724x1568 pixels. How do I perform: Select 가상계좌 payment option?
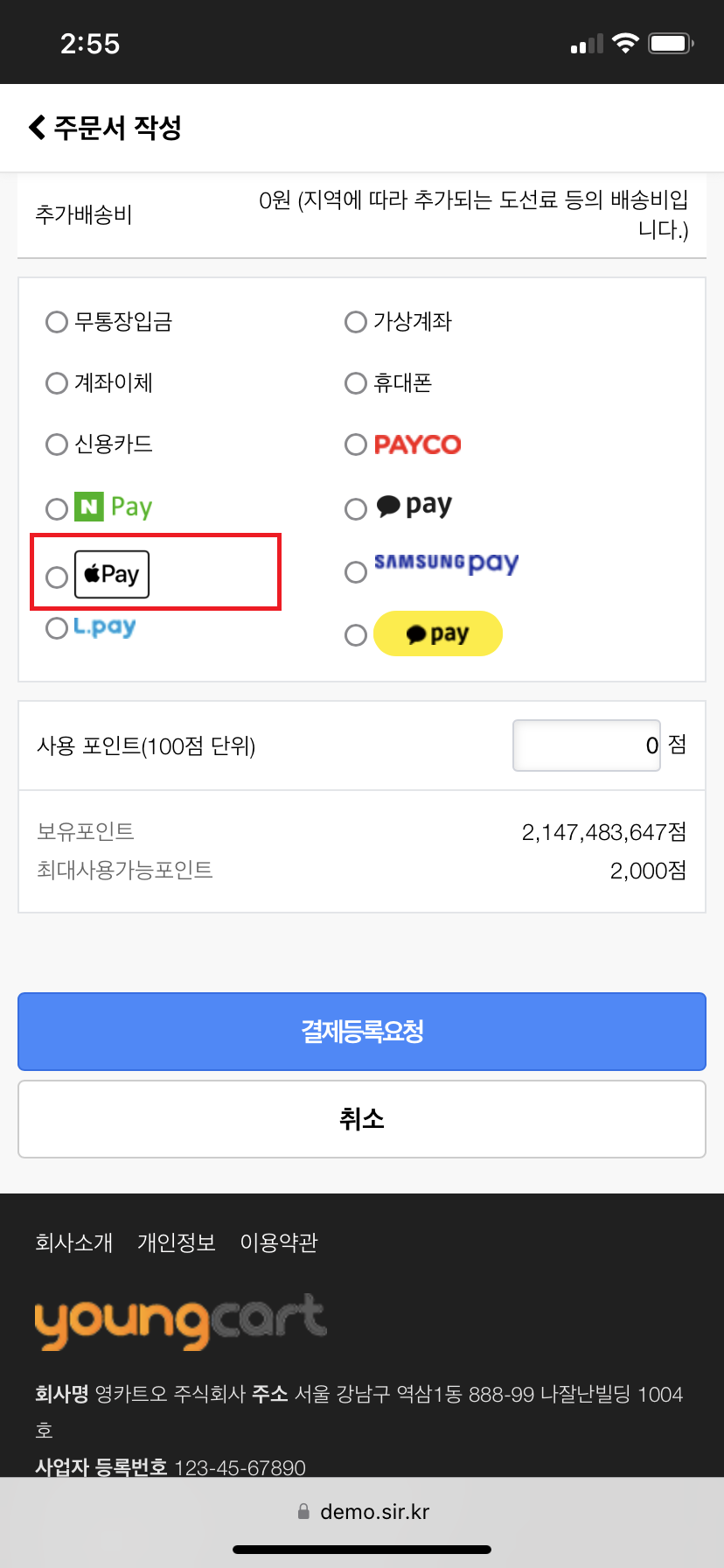[356, 322]
